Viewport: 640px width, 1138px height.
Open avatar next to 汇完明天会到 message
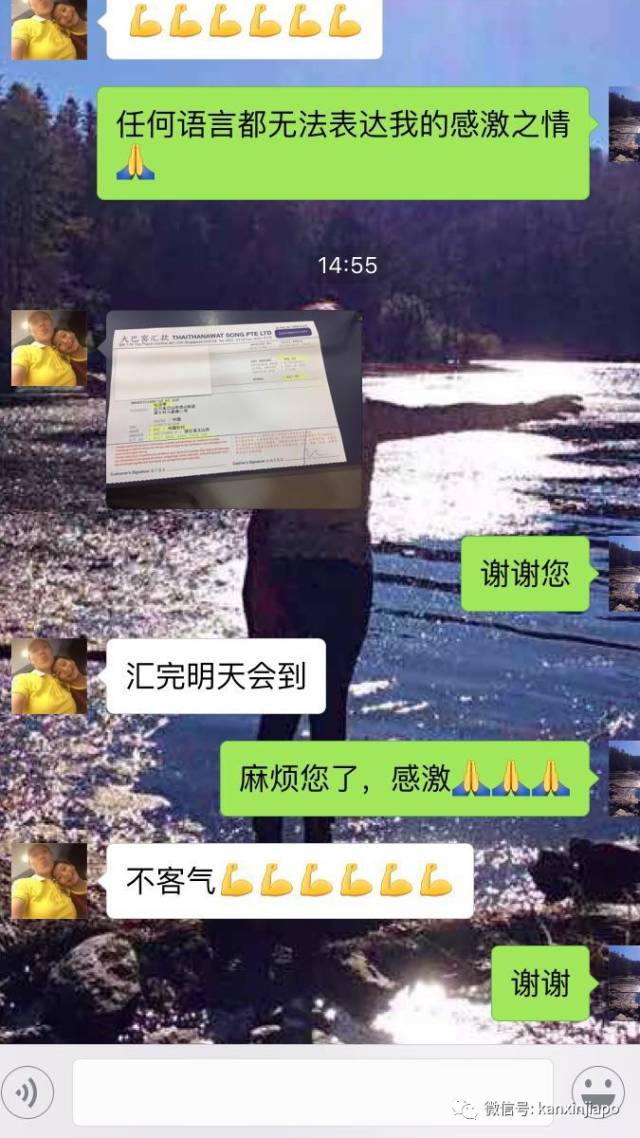coord(49,676)
